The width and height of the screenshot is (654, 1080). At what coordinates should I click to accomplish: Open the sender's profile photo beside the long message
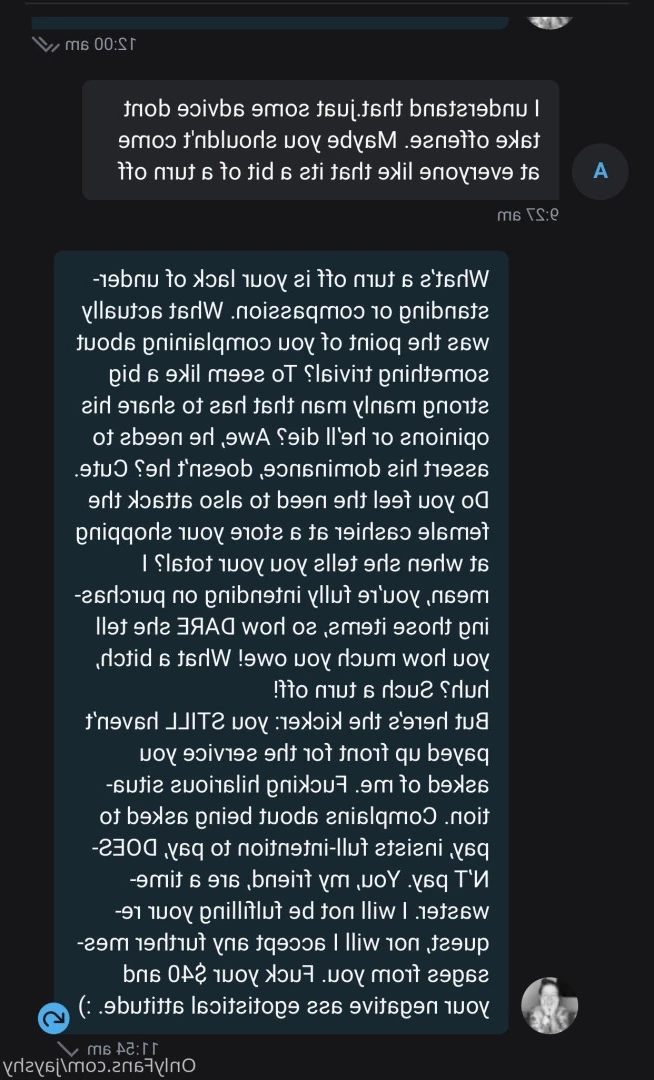tap(549, 1005)
